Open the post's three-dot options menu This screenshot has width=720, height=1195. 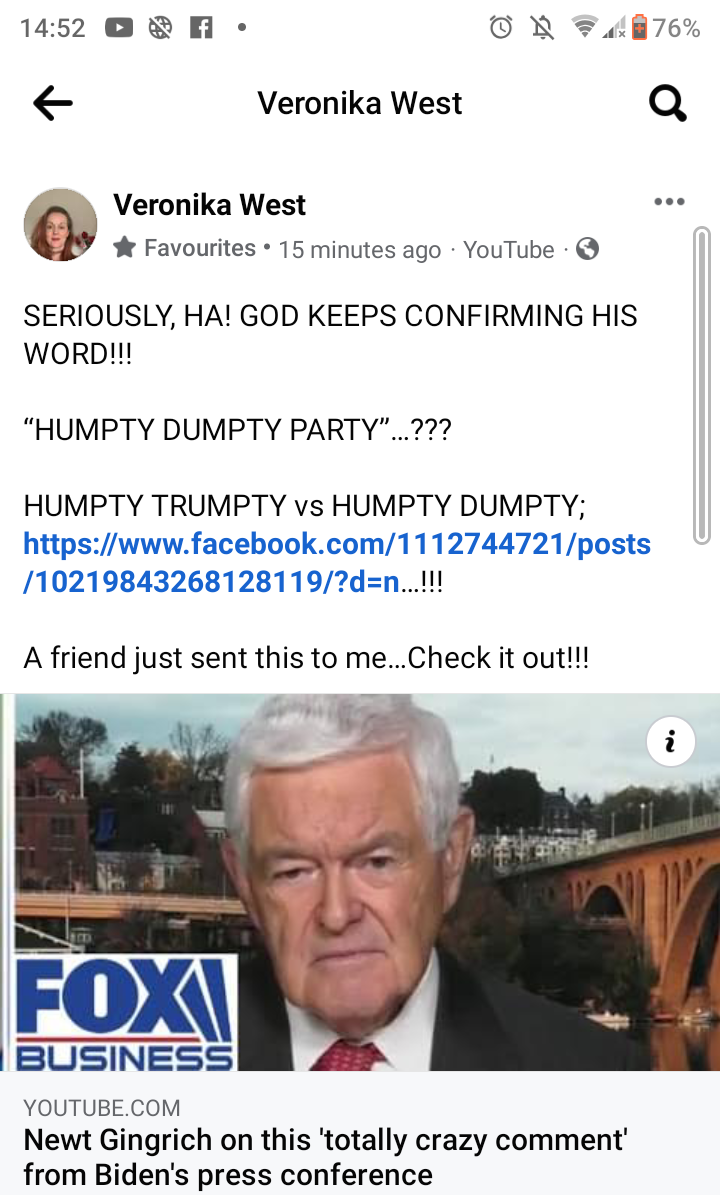coord(669,202)
